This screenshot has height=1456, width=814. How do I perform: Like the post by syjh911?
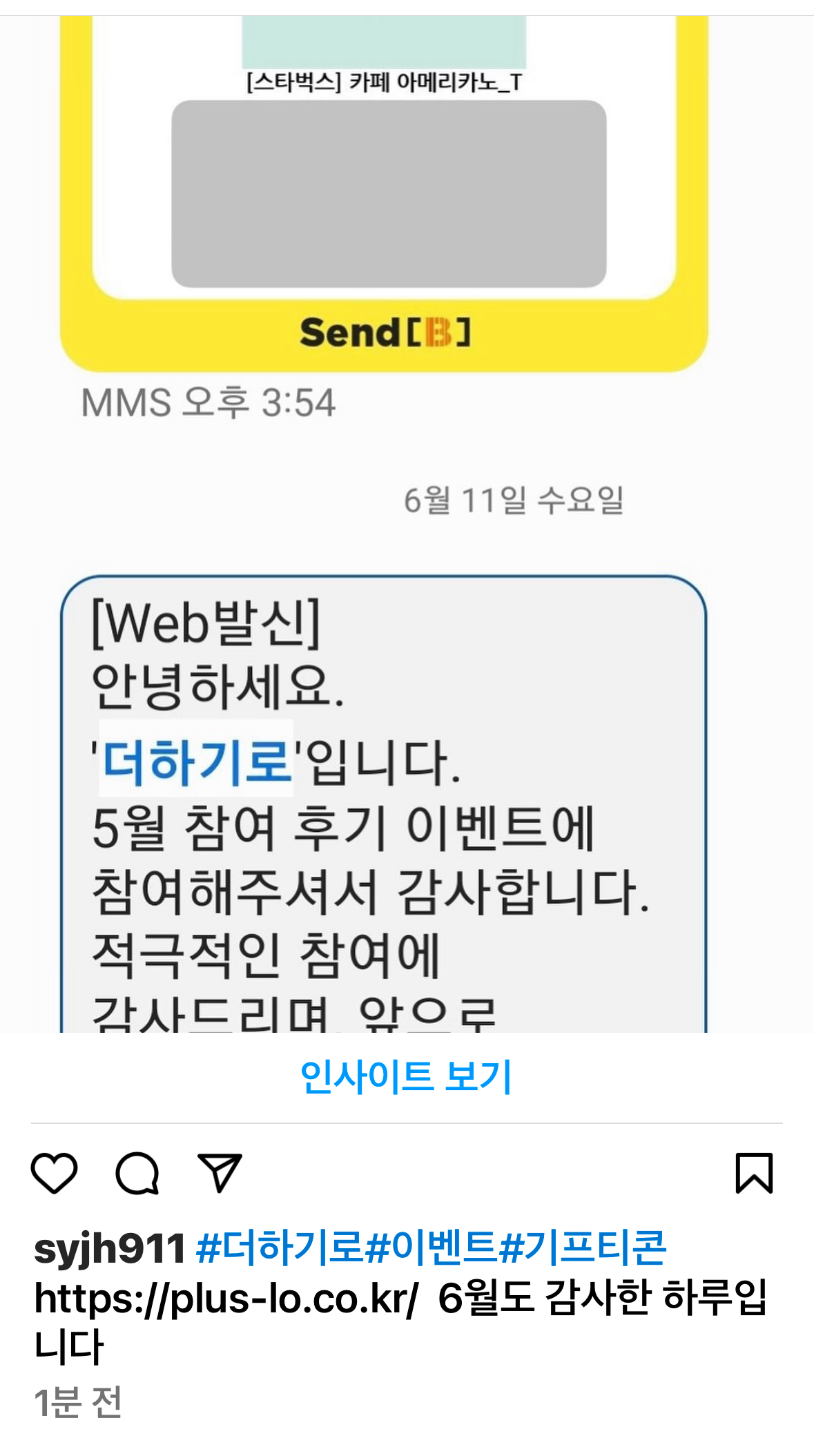(x=54, y=1172)
